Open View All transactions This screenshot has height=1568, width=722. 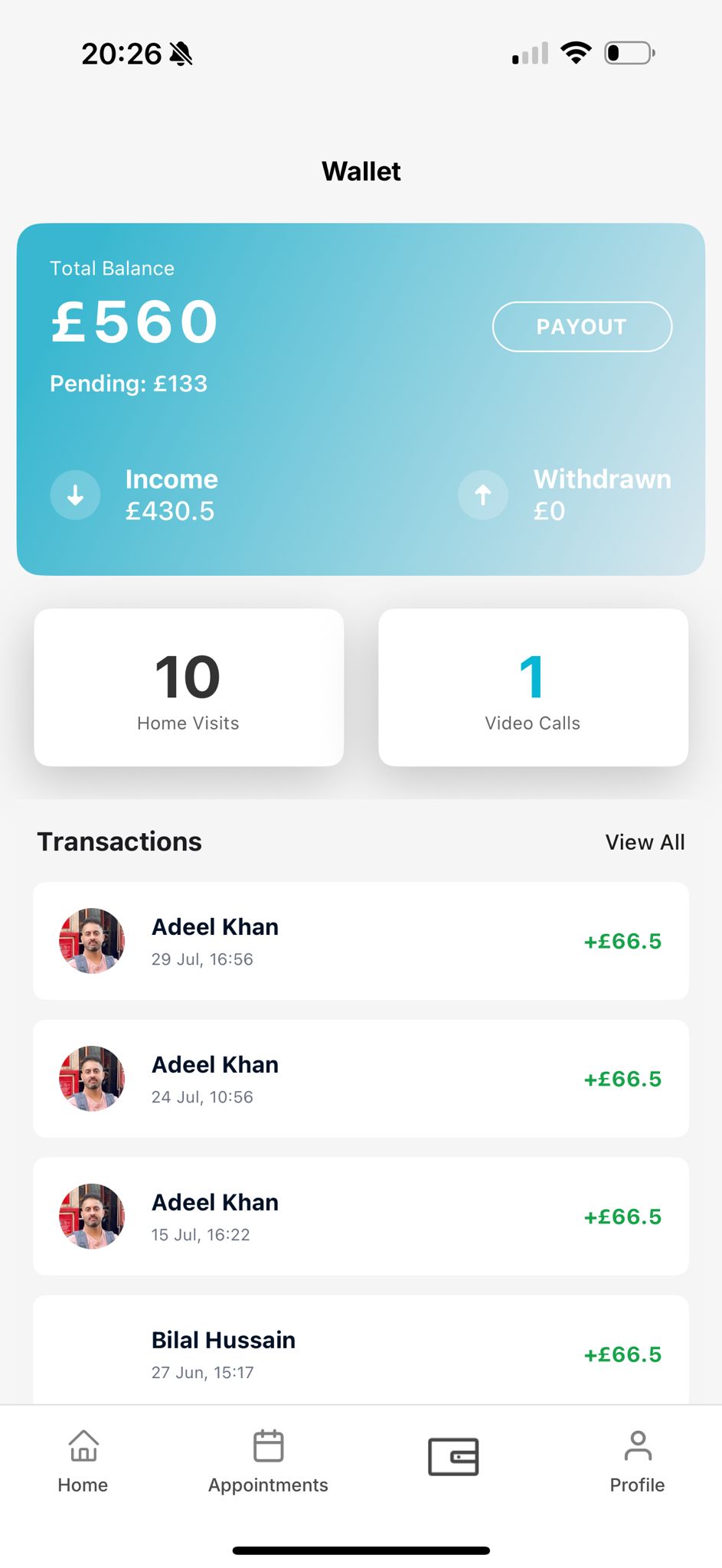click(x=645, y=842)
